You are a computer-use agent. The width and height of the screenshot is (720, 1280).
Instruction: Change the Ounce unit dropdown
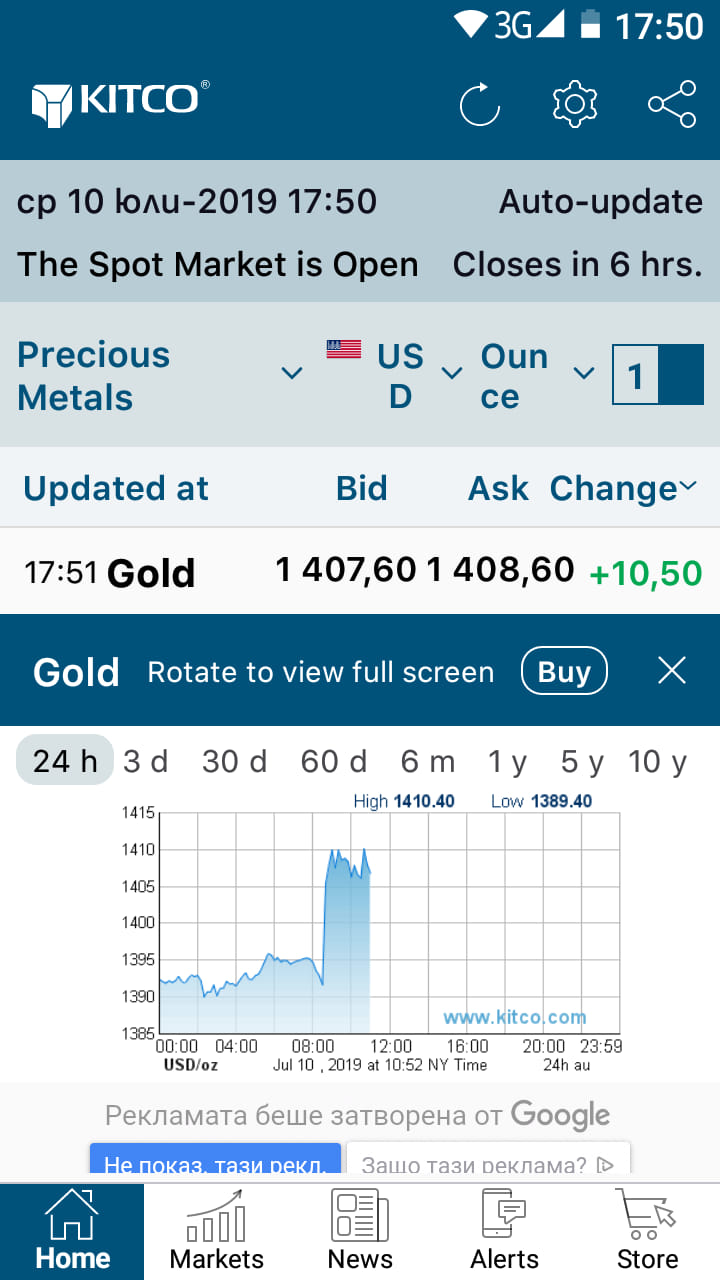click(538, 375)
